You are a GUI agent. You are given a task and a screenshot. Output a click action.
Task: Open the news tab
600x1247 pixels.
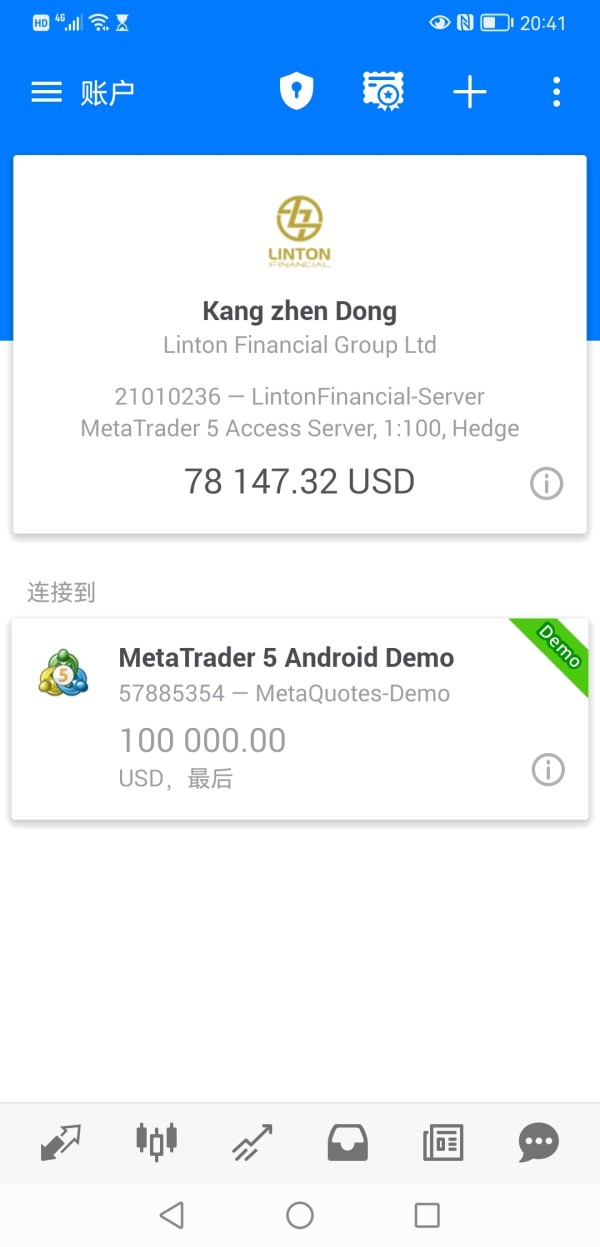443,1142
